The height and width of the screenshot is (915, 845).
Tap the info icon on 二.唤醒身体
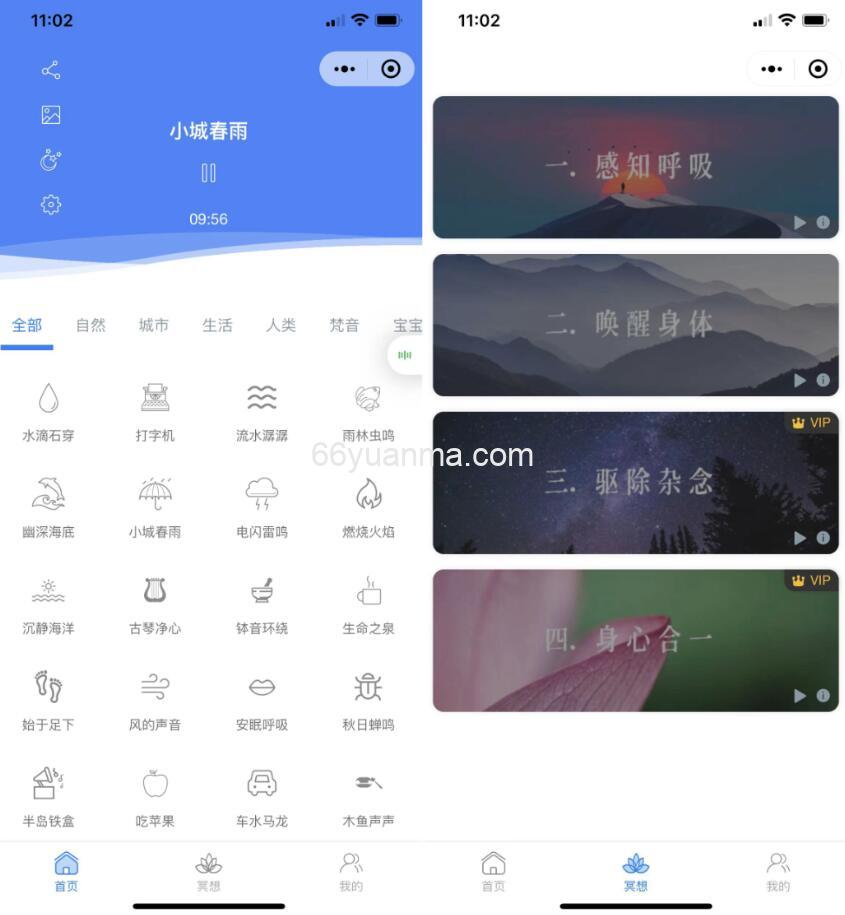[823, 381]
